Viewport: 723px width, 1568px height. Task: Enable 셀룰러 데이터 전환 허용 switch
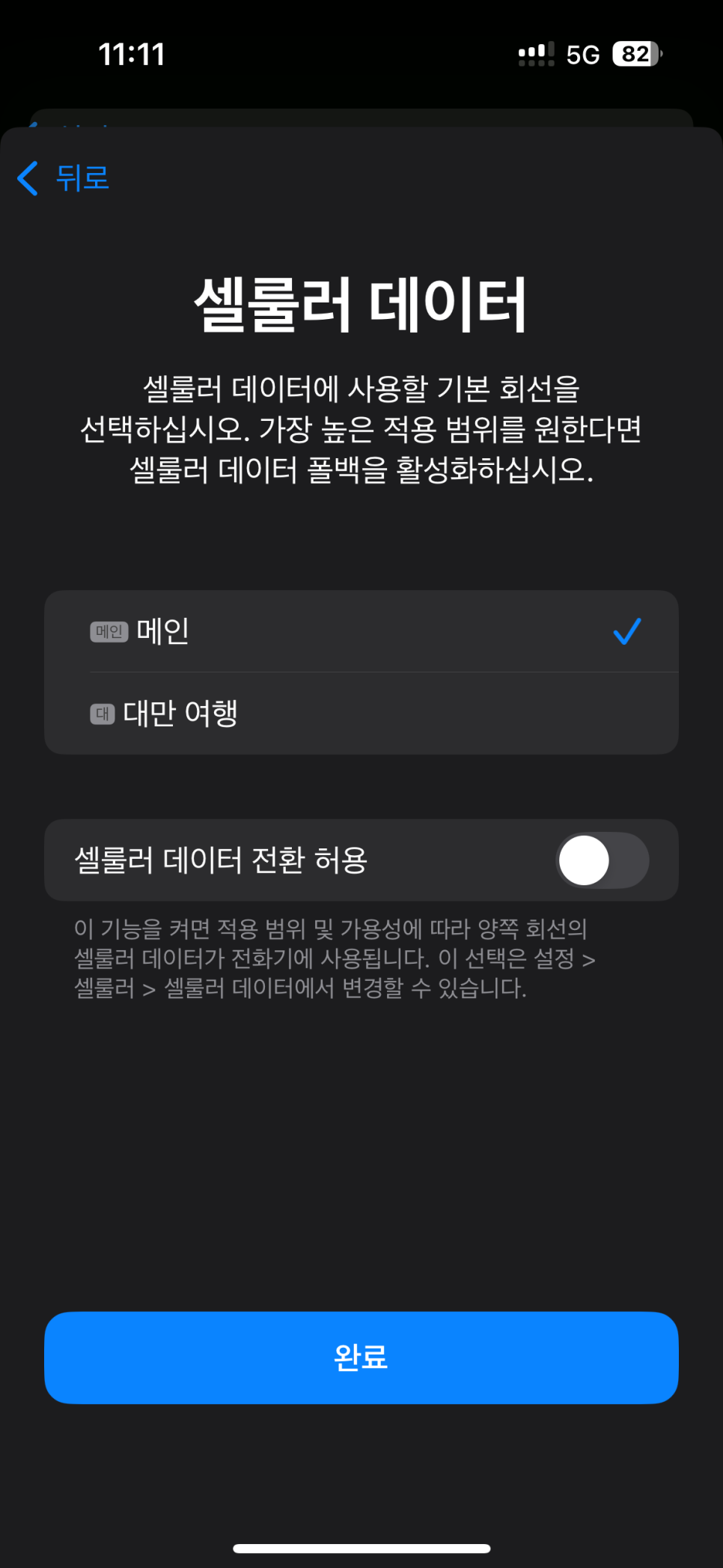click(601, 860)
